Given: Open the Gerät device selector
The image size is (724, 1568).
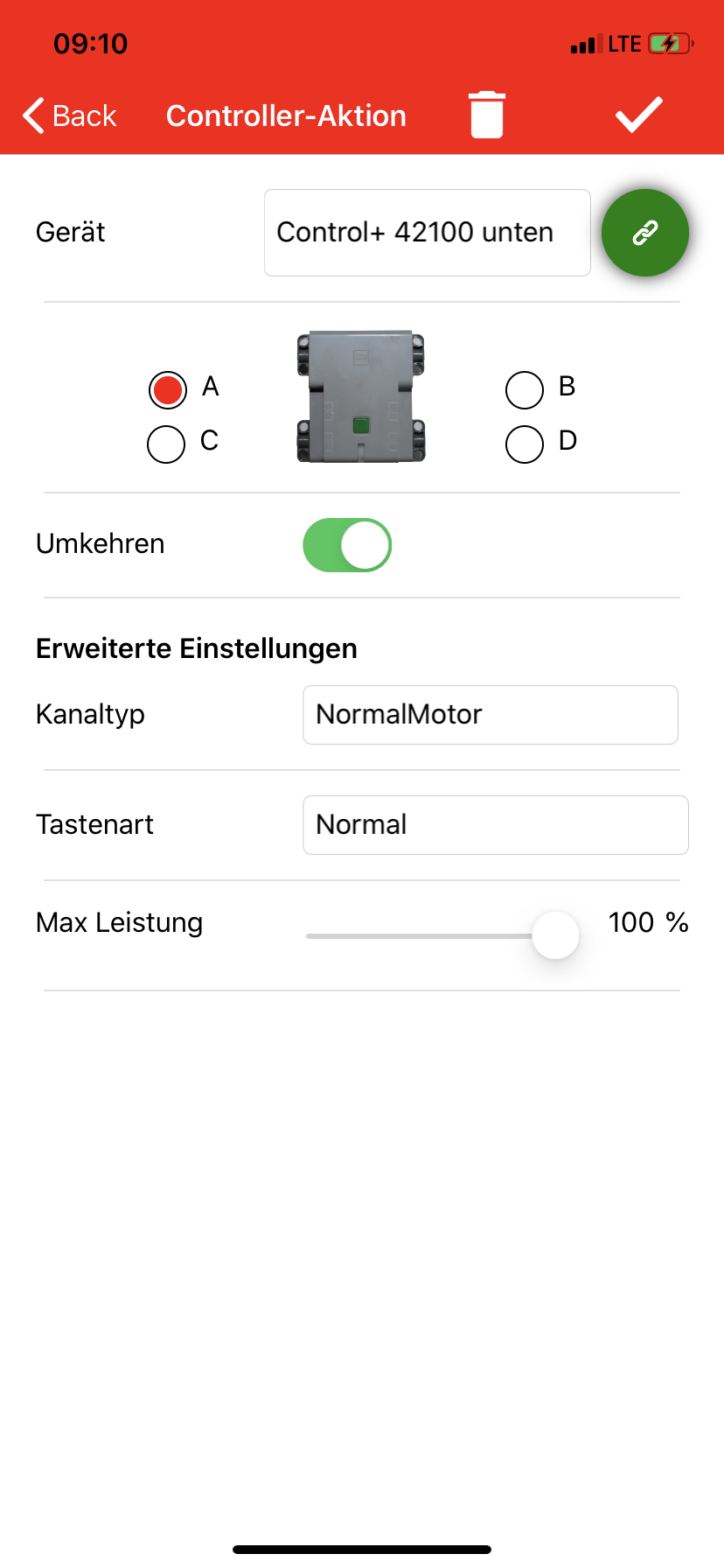Looking at the screenshot, I should (427, 233).
